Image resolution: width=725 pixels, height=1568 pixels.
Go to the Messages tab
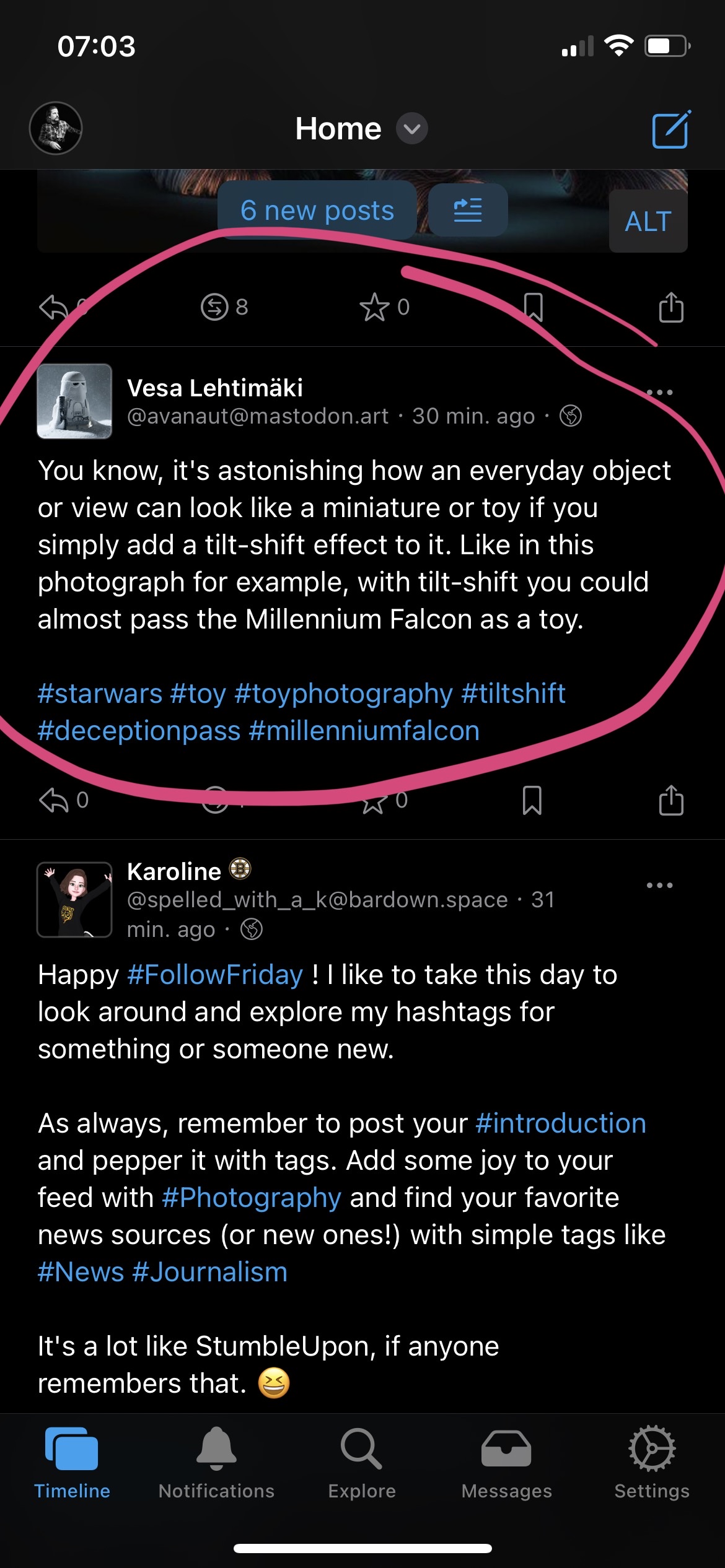pyautogui.click(x=506, y=1463)
